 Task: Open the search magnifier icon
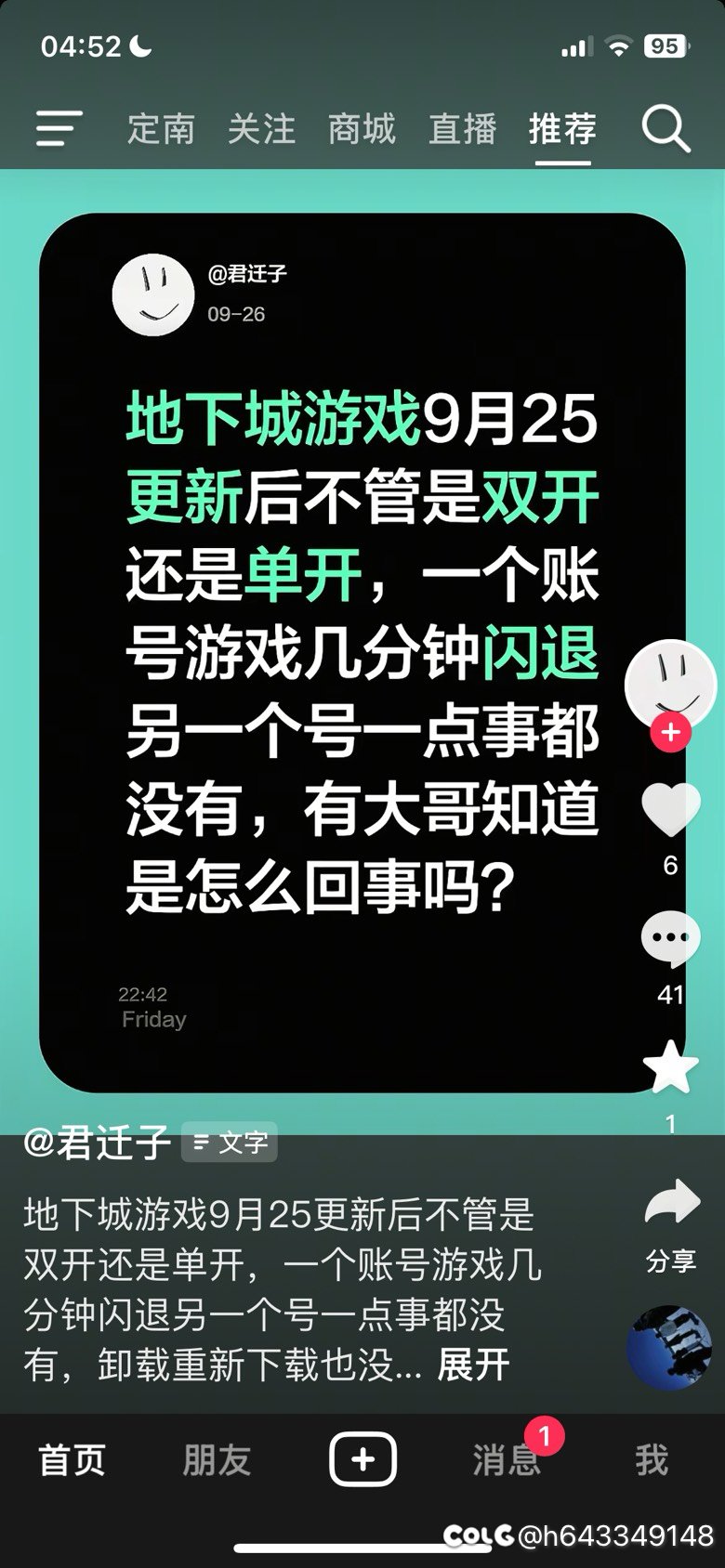(666, 128)
